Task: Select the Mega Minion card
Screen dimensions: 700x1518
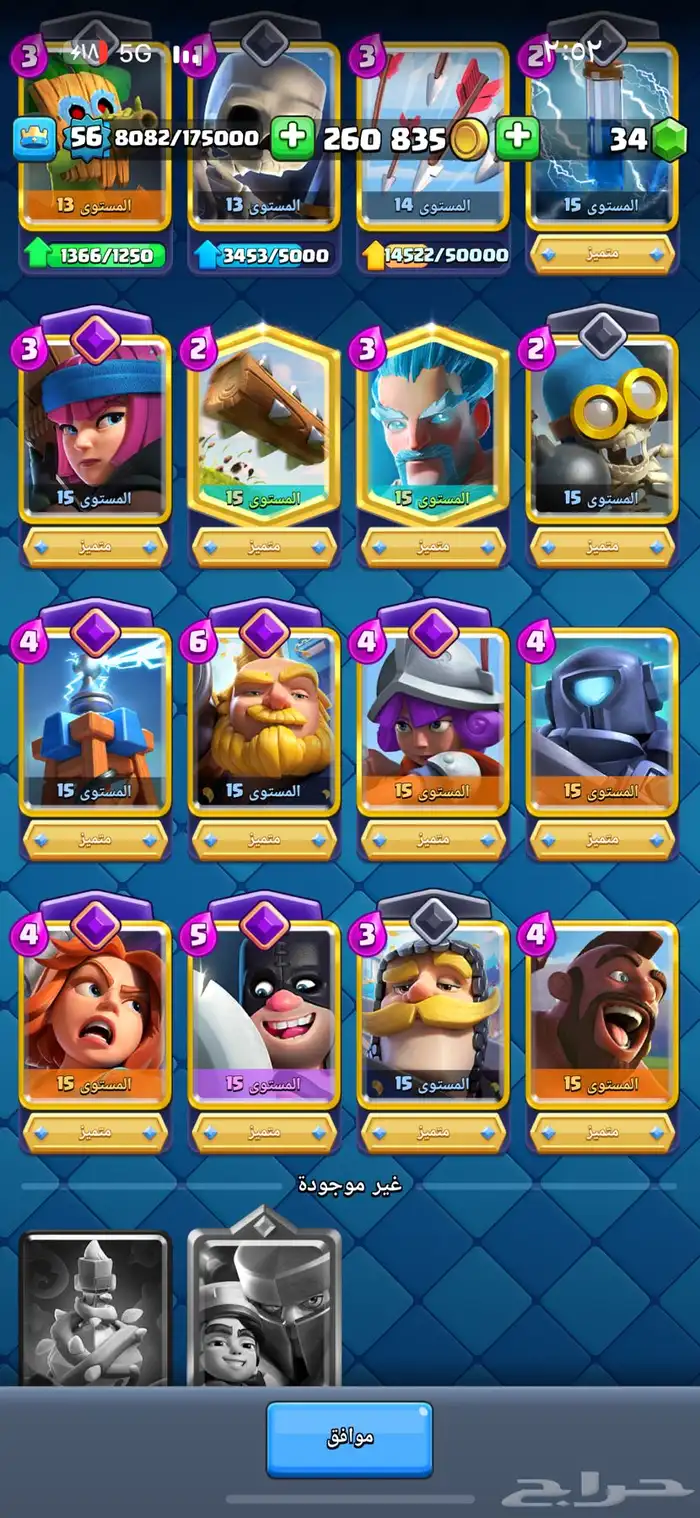Action: pyautogui.click(x=602, y=717)
